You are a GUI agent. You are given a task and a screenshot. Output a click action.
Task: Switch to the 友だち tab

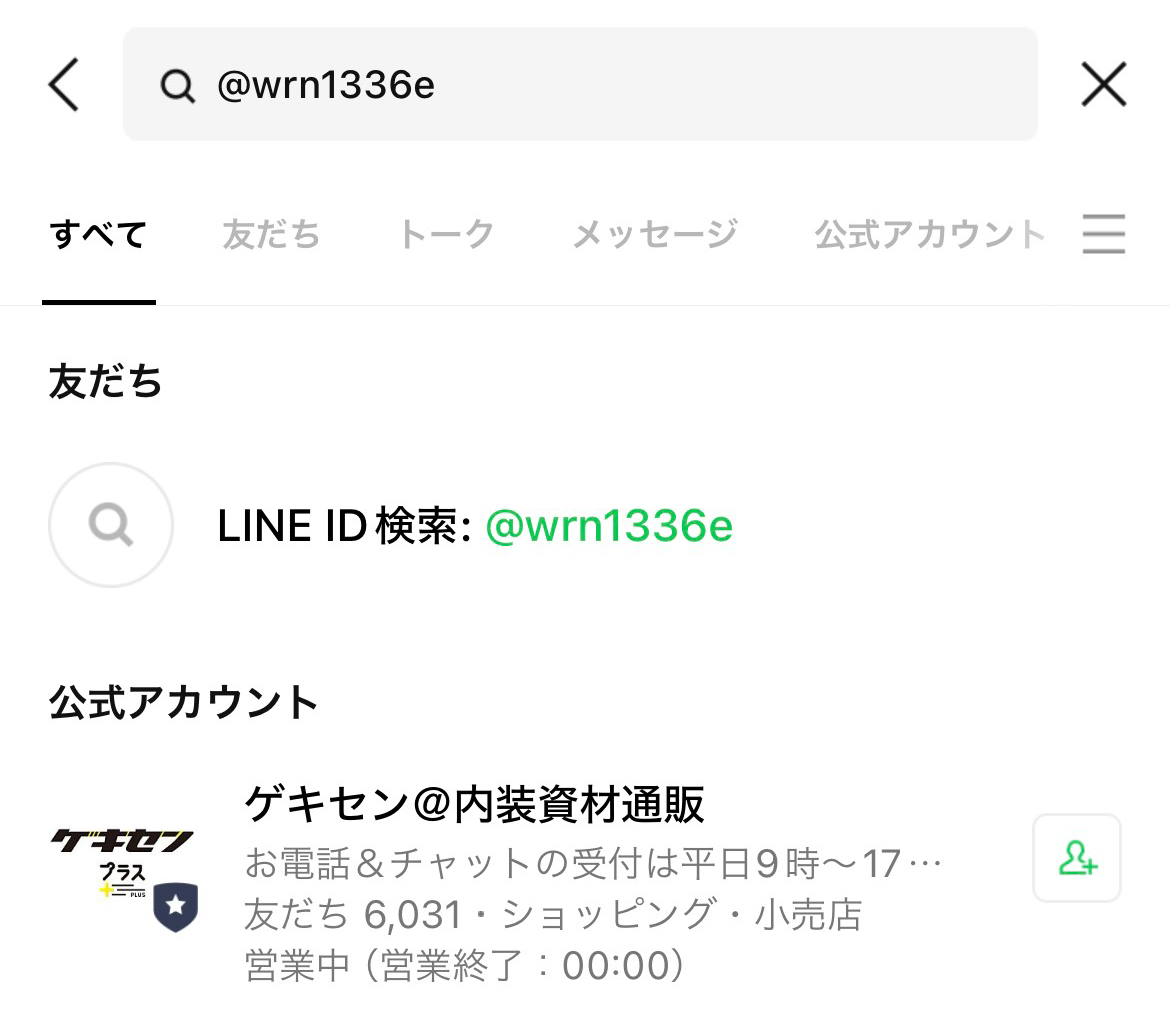[271, 235]
